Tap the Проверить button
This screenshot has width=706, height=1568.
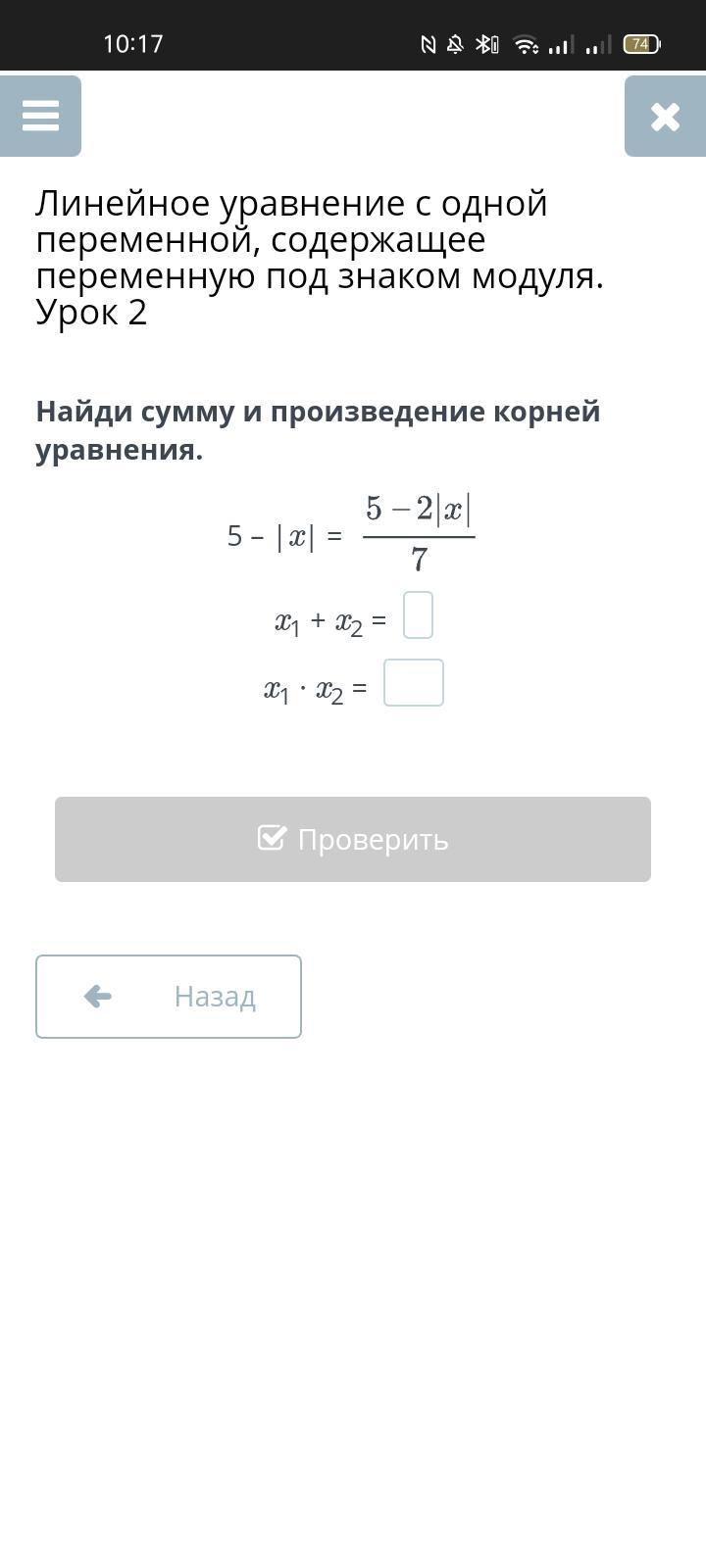(353, 839)
